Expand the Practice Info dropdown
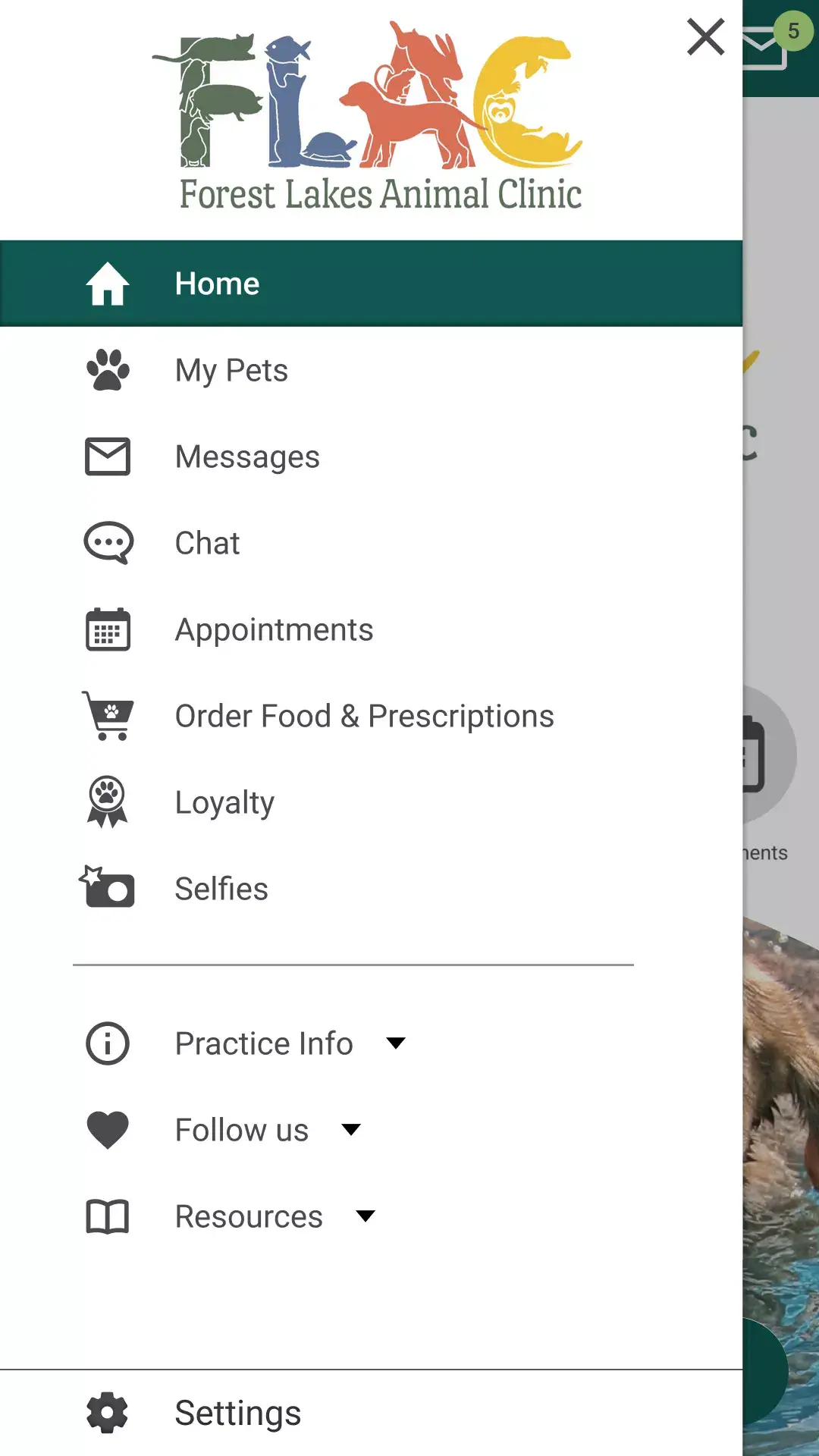Viewport: 819px width, 1456px height. tap(396, 1043)
